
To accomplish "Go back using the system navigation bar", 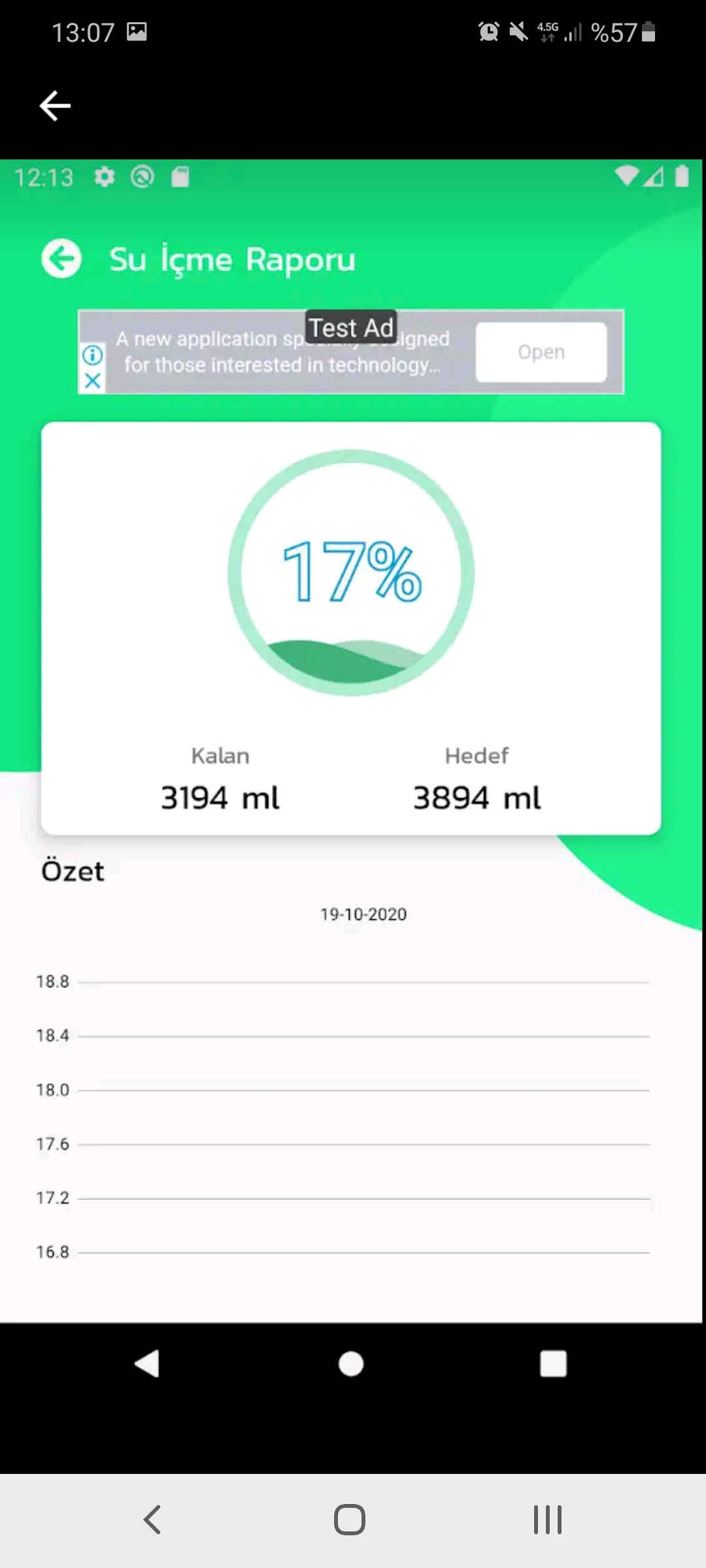I will [x=152, y=1520].
